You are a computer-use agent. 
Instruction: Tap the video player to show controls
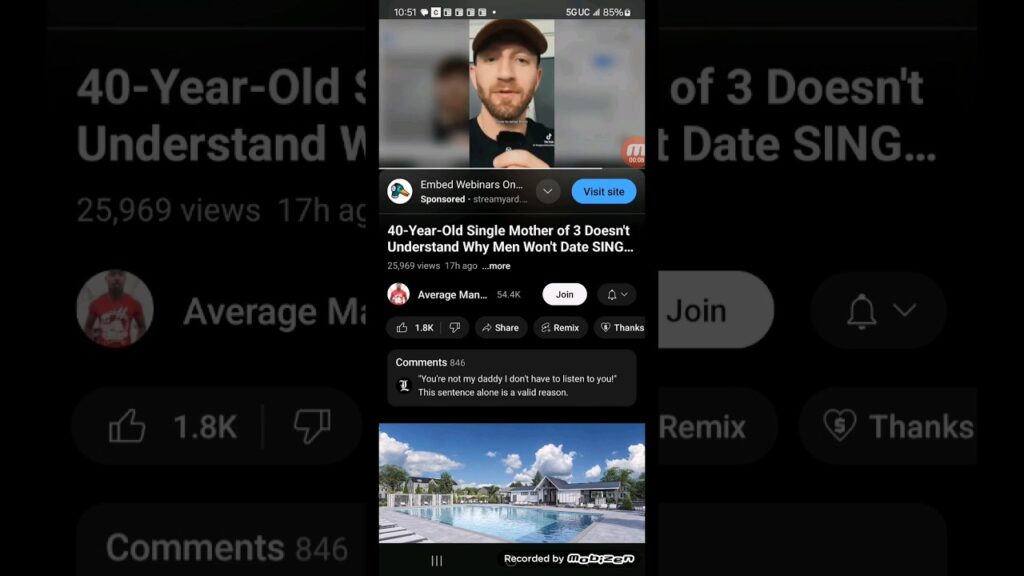[x=511, y=93]
